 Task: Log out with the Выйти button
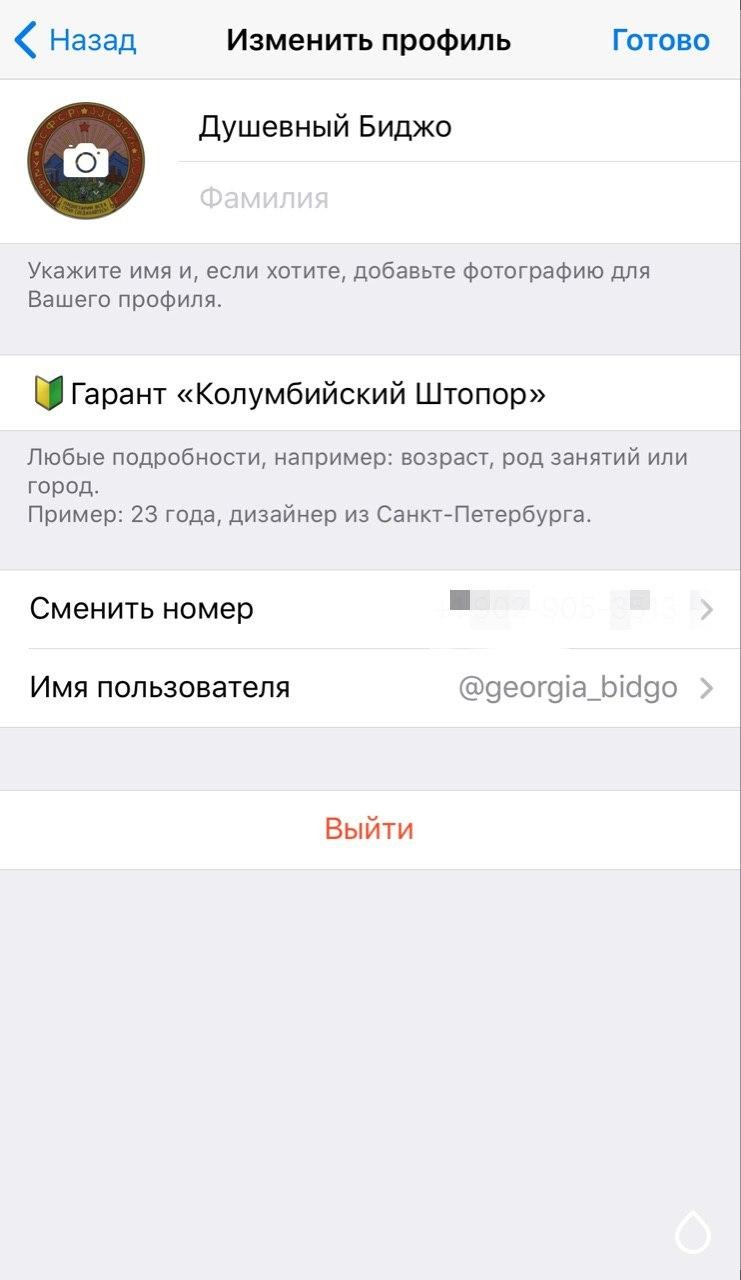pyautogui.click(x=369, y=829)
